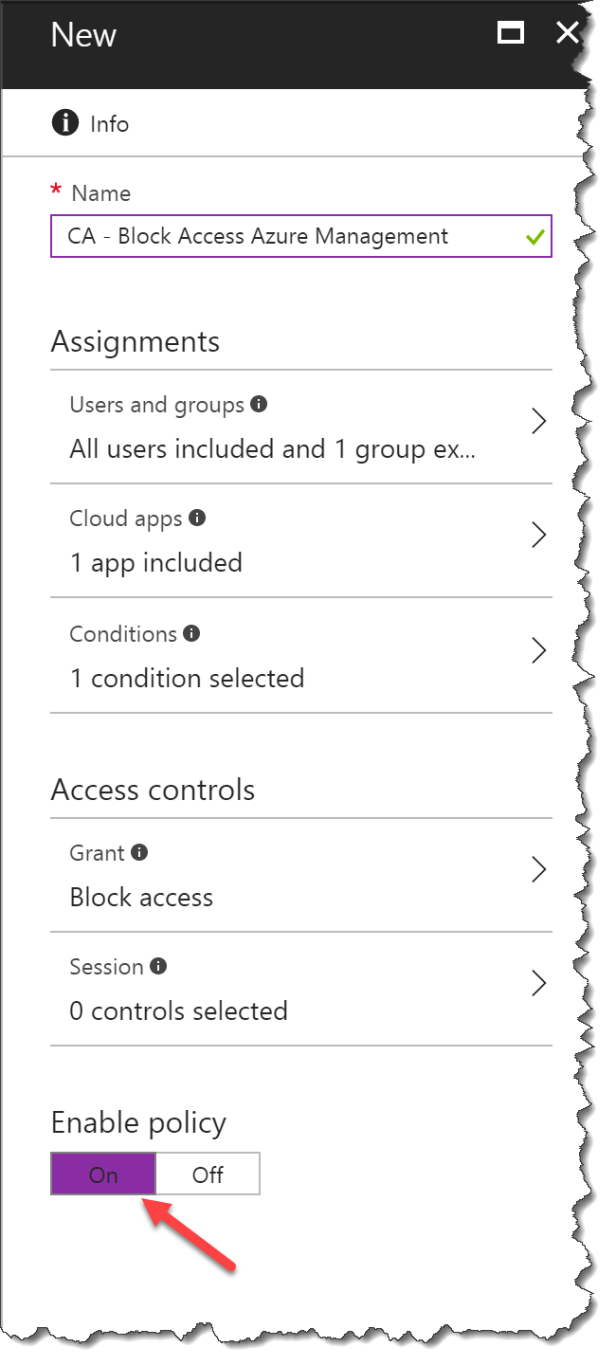Screen dimensions: 616x1365
Task: Open the Info section
Action: 90,123
